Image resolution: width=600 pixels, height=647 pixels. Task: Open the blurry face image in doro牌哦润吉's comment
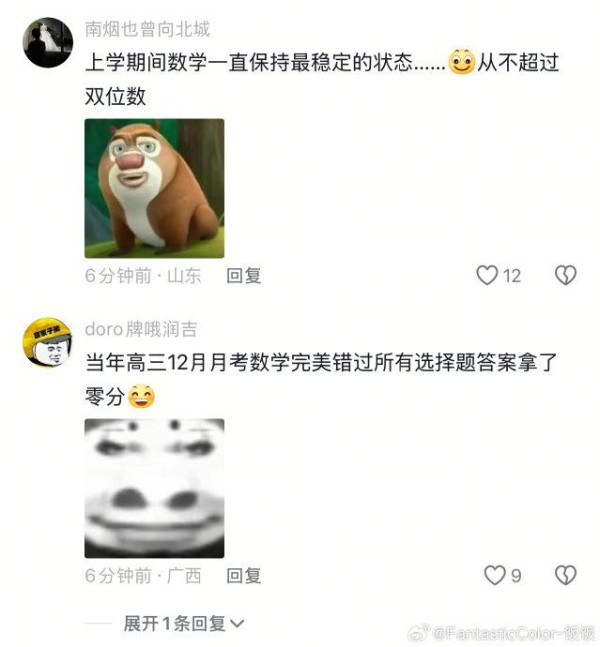(x=154, y=488)
